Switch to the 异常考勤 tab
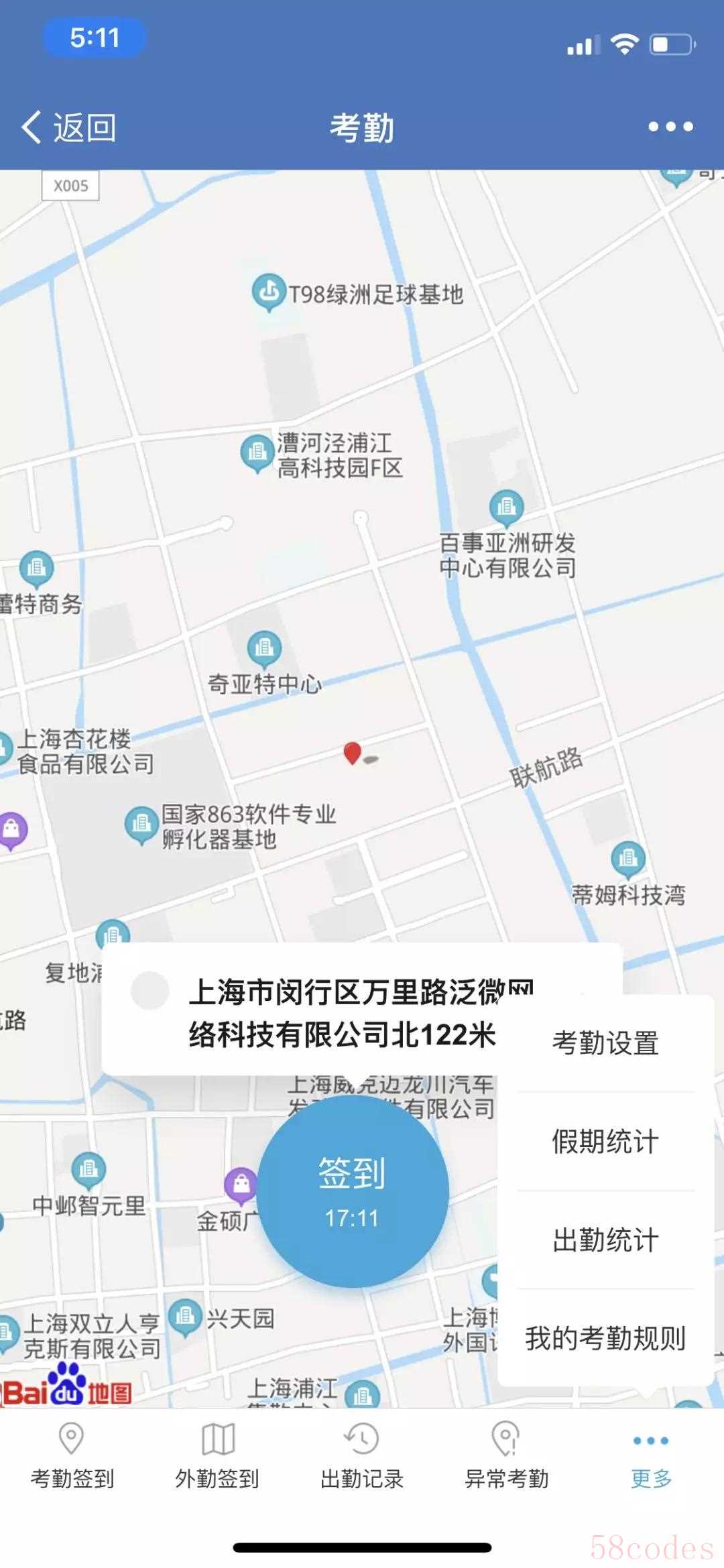 tap(507, 1455)
